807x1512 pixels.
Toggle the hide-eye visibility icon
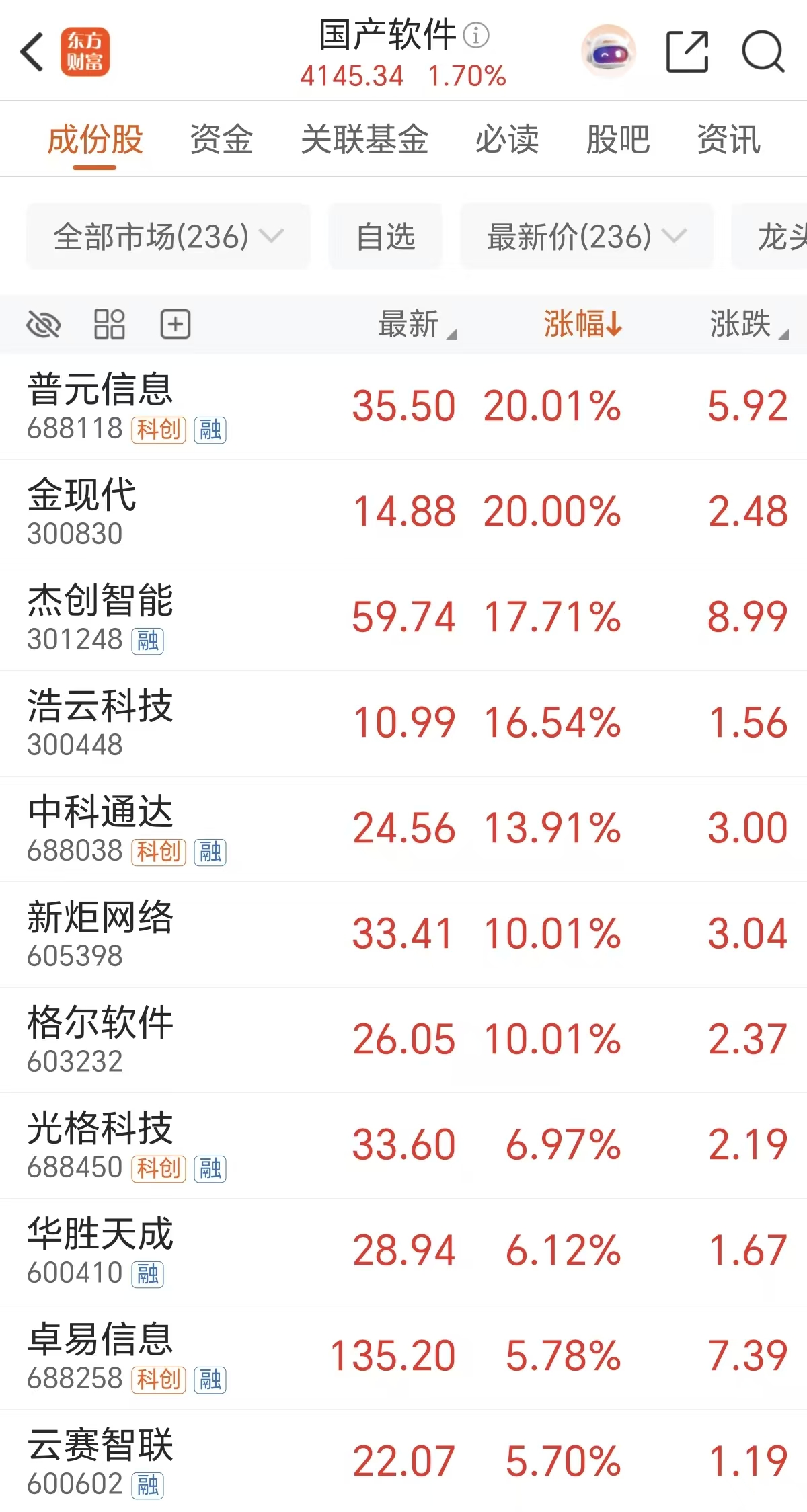tap(44, 325)
